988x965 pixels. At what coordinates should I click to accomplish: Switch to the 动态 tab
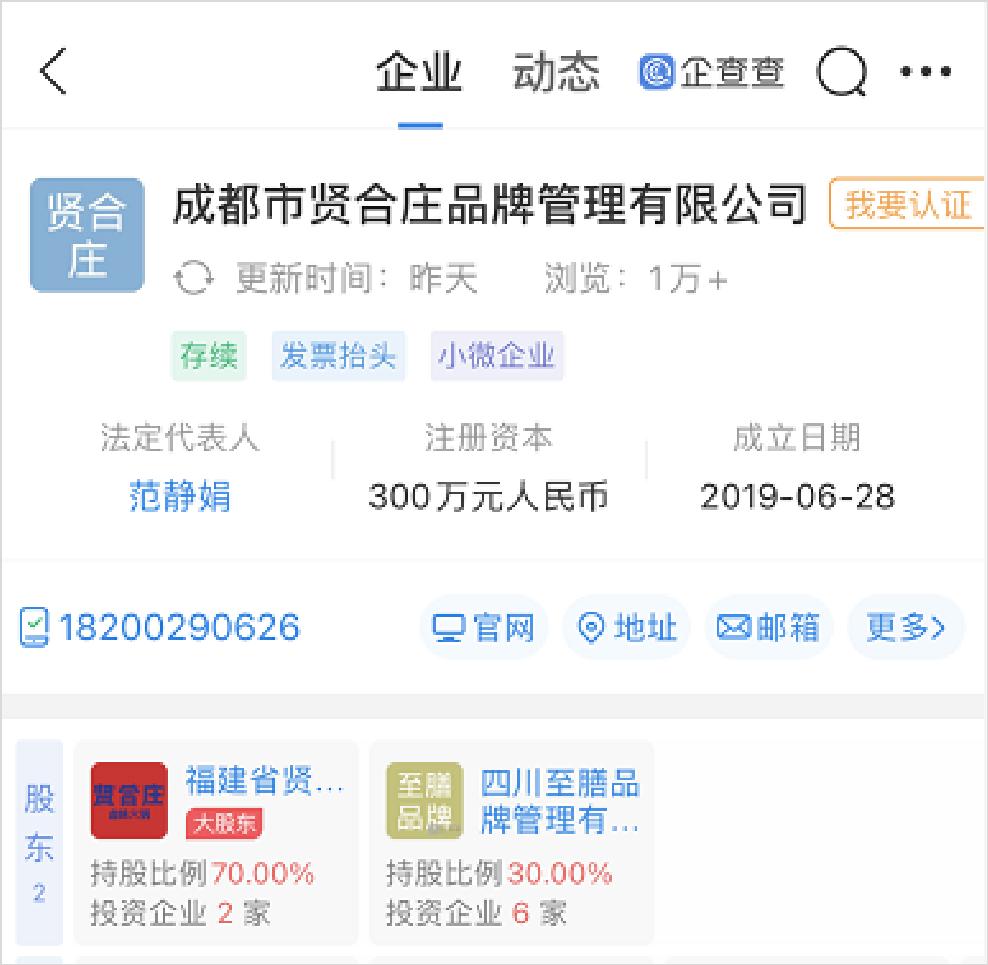coord(556,73)
